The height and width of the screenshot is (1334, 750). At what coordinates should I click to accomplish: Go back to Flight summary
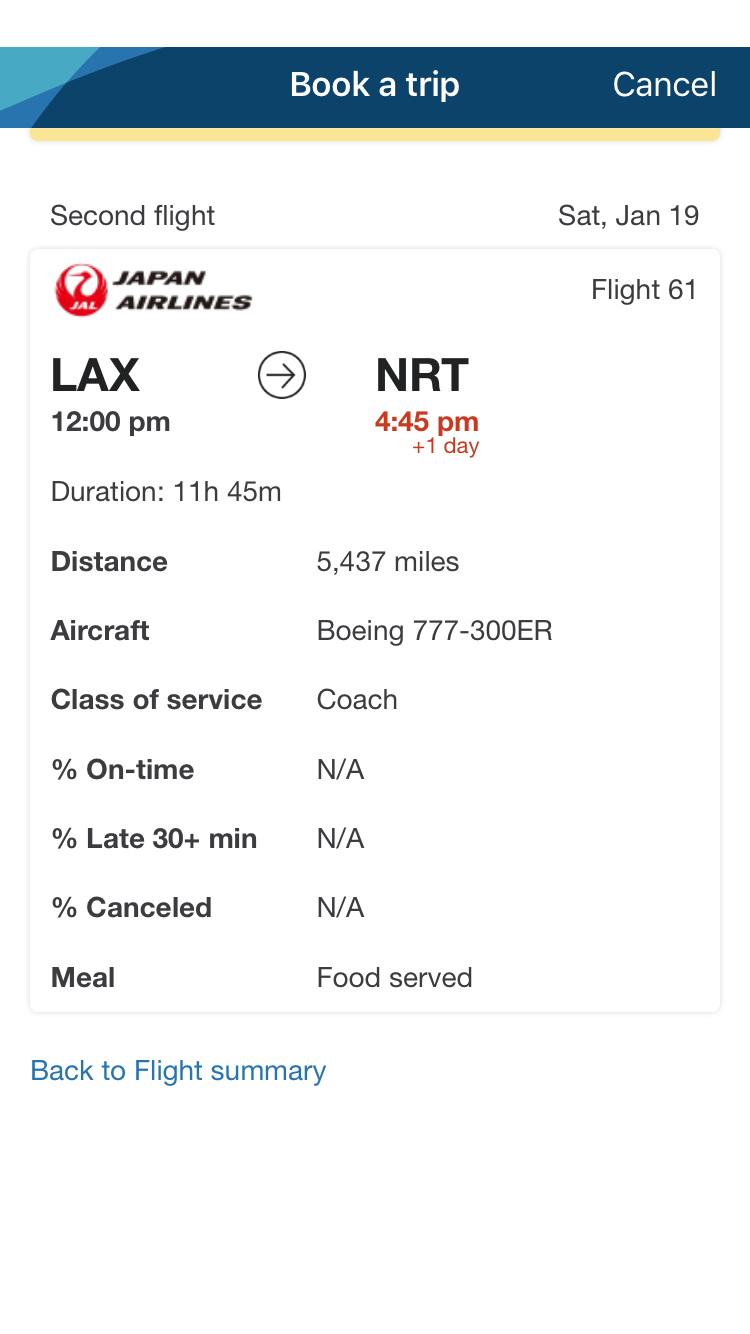coord(178,1071)
